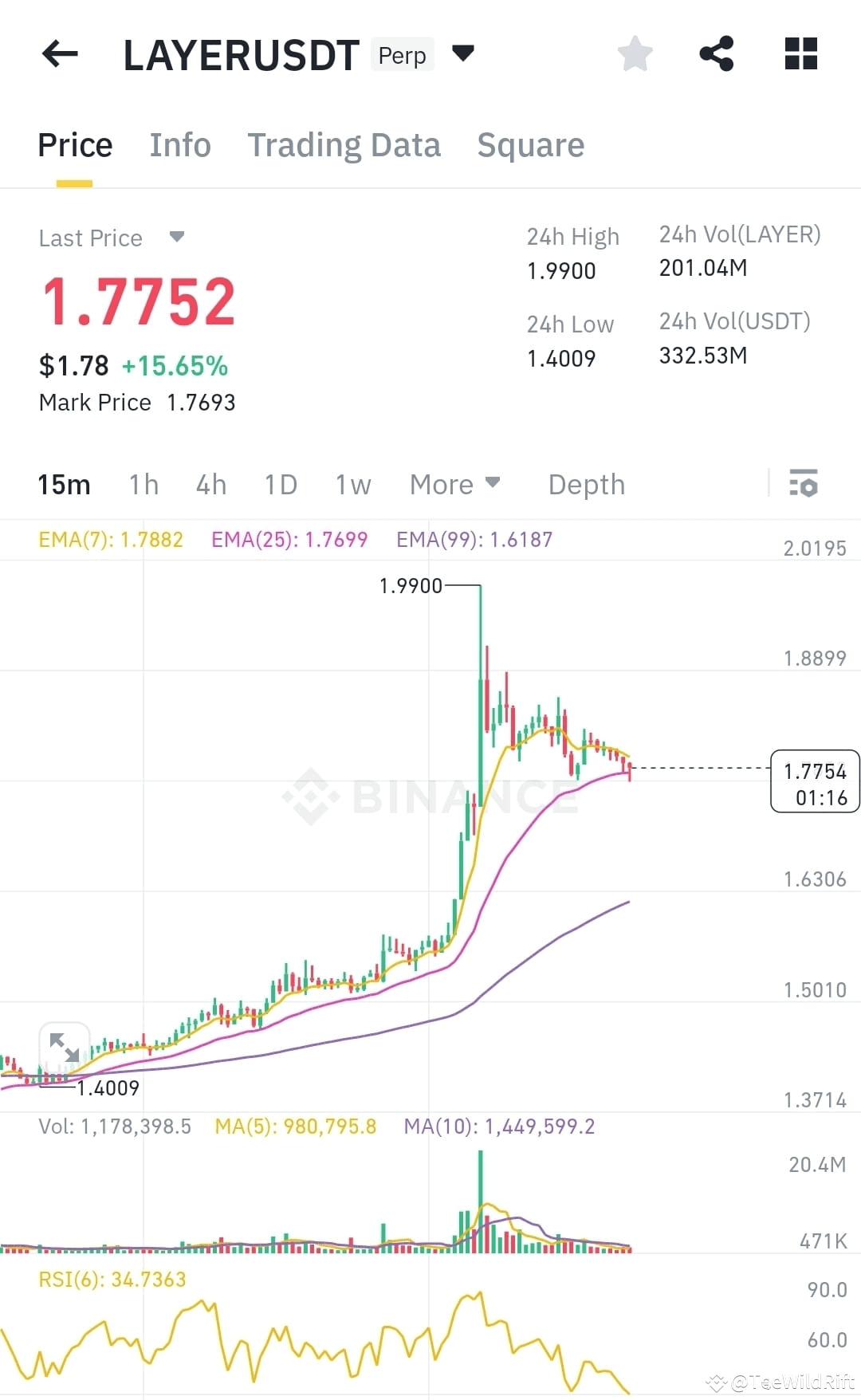
Task: Expand the Last Price dropdown
Action: pos(176,237)
